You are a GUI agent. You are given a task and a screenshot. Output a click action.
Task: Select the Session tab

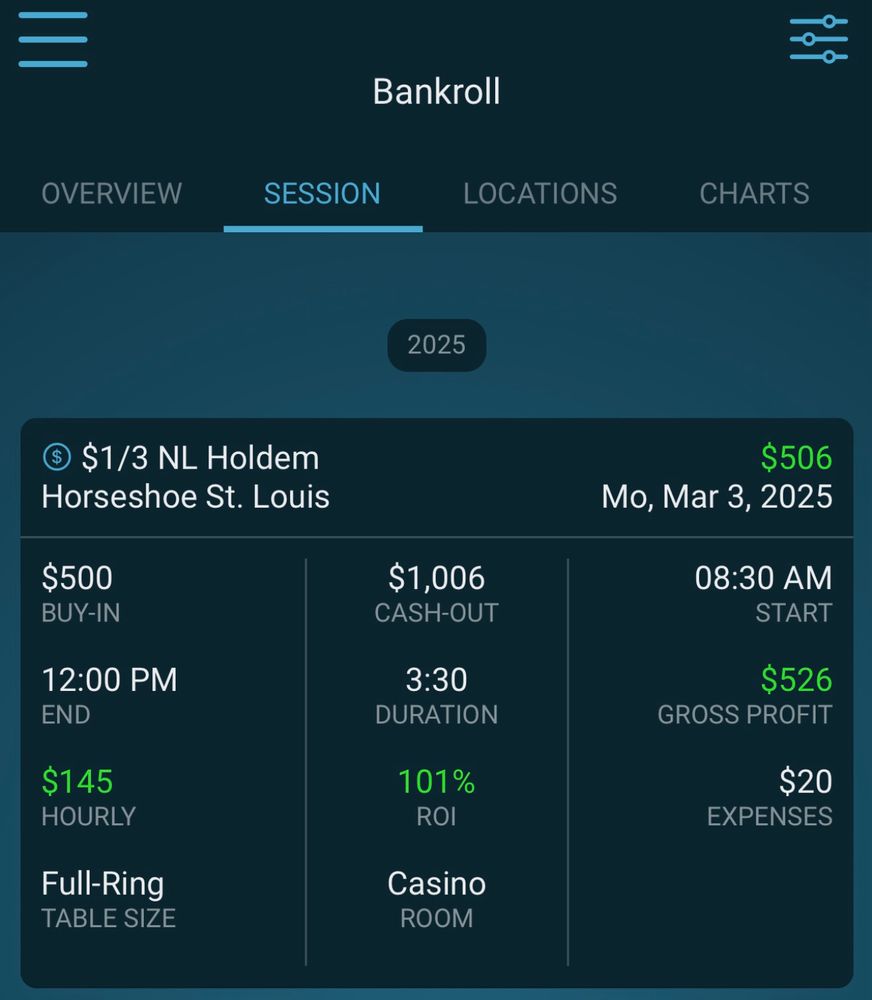(x=322, y=193)
